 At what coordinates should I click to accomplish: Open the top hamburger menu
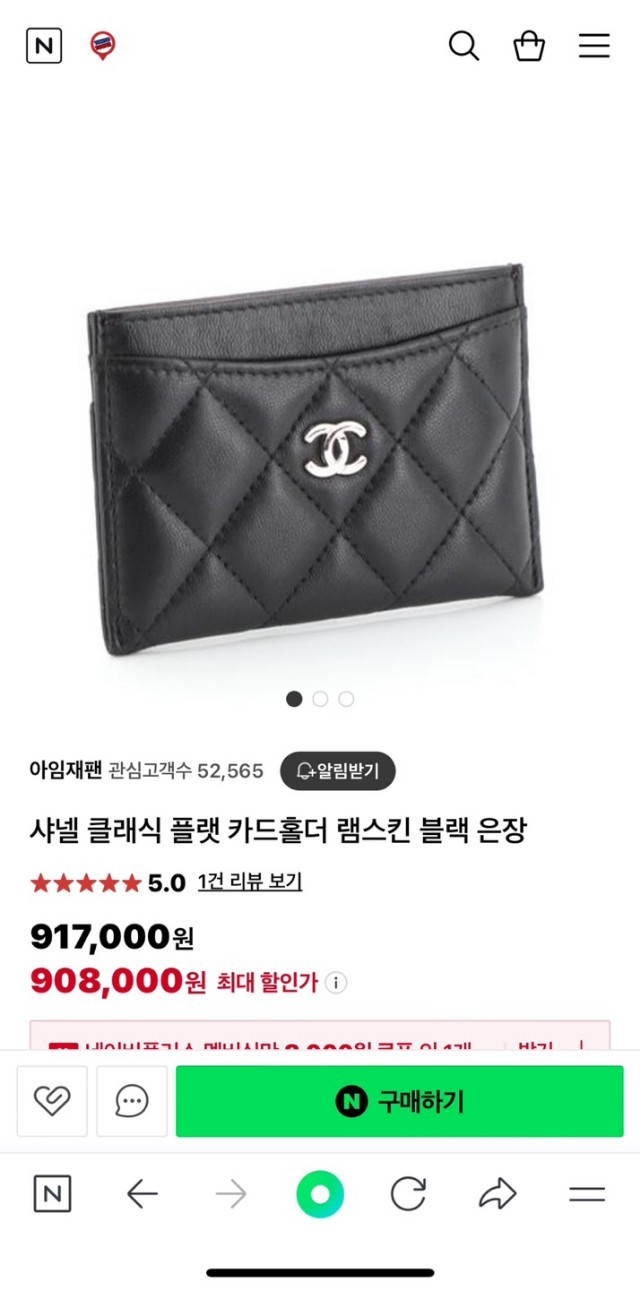594,46
